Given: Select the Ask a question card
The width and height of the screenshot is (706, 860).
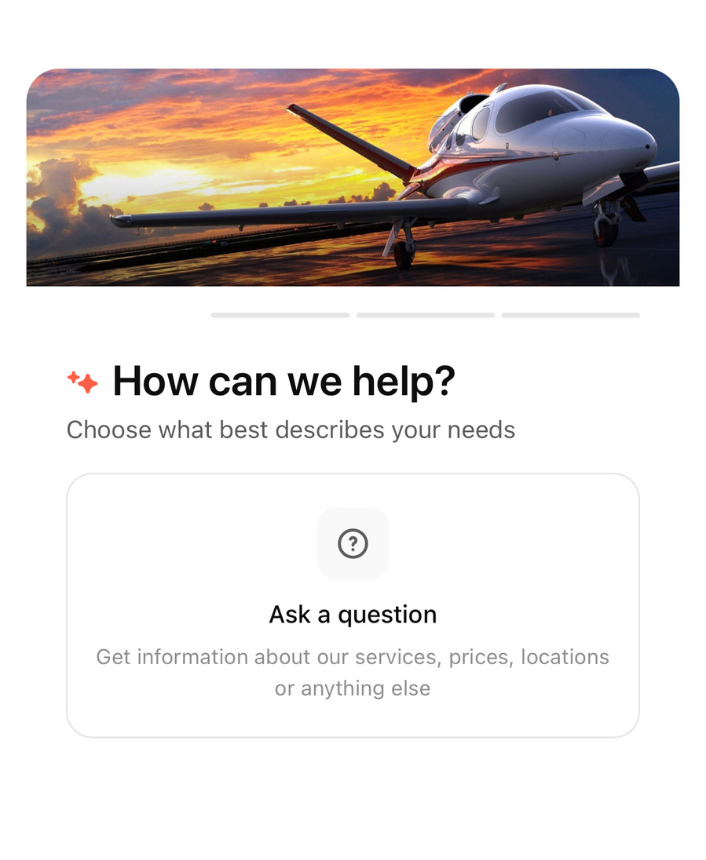Looking at the screenshot, I should pyautogui.click(x=352, y=606).
